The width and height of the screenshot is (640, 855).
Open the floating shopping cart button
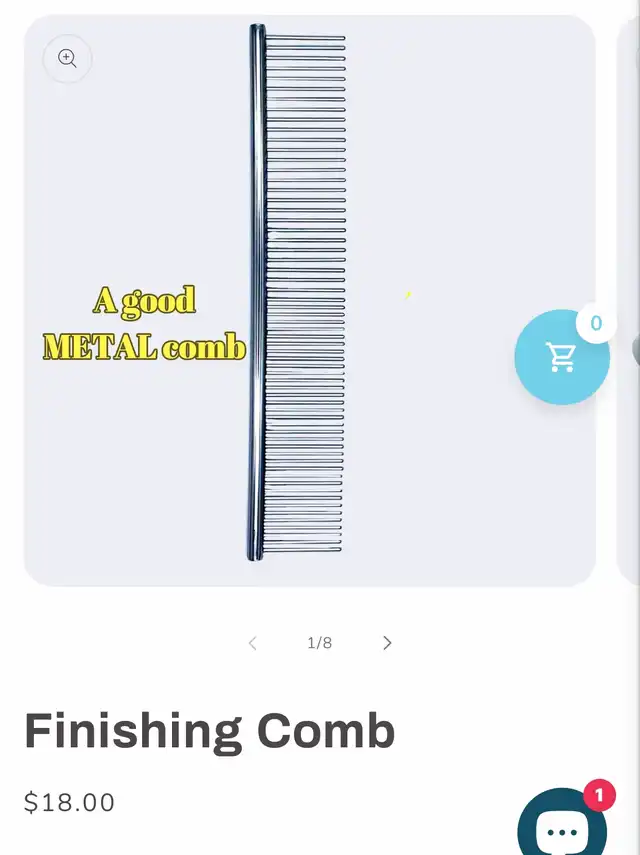pyautogui.click(x=561, y=357)
